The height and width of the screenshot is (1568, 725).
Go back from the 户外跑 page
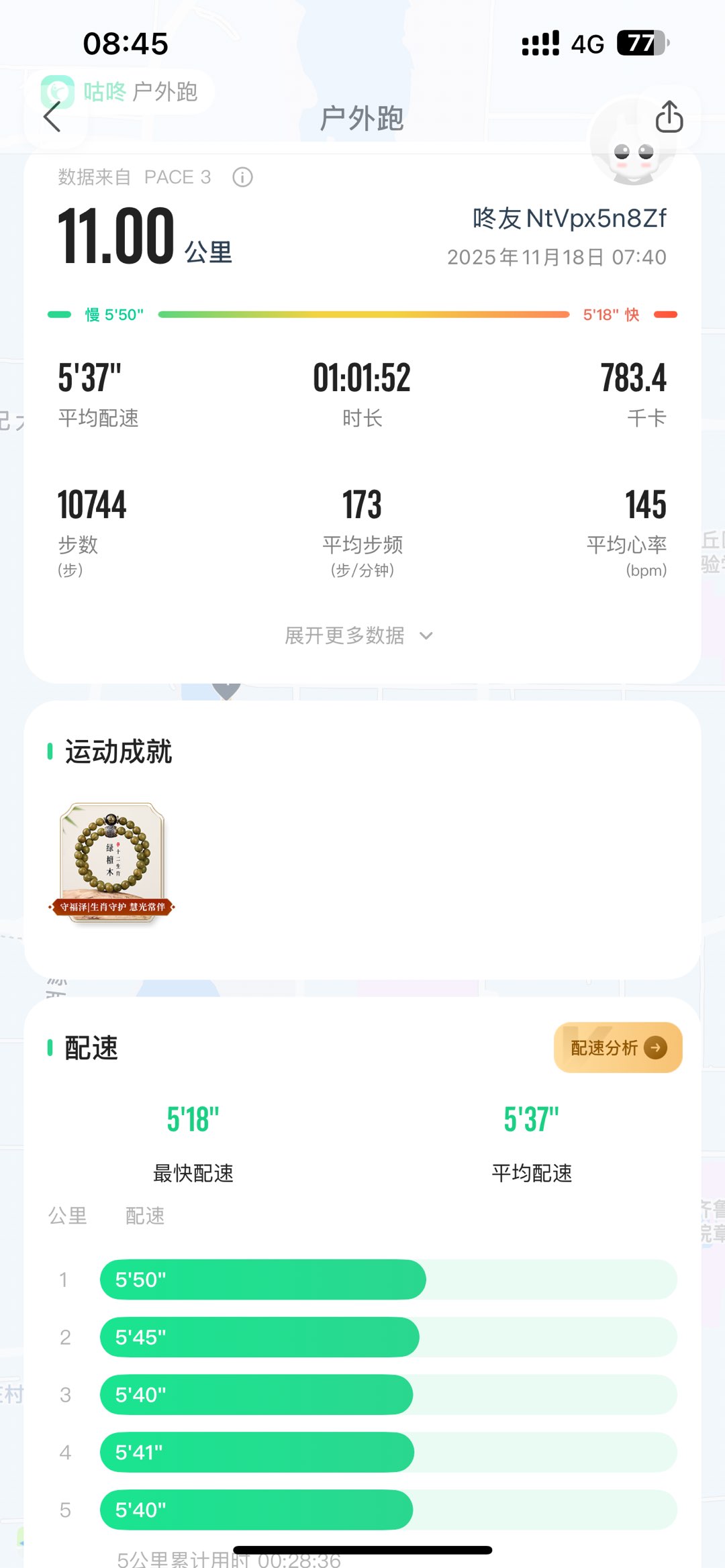coord(52,117)
